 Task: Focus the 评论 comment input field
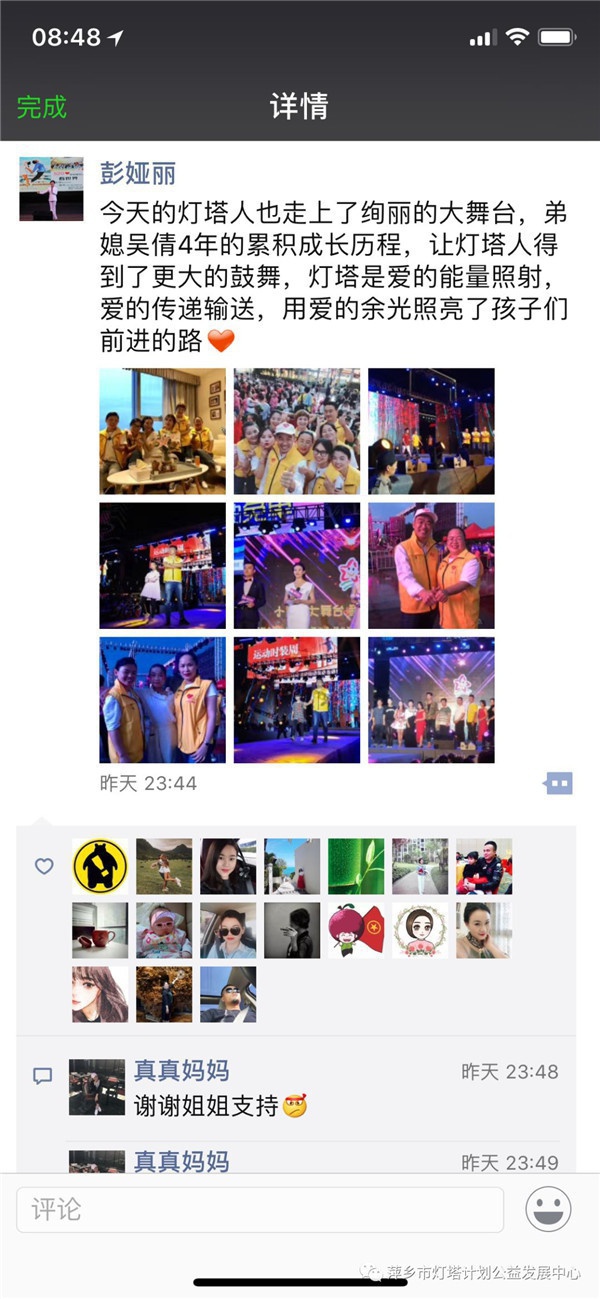[x=260, y=1210]
